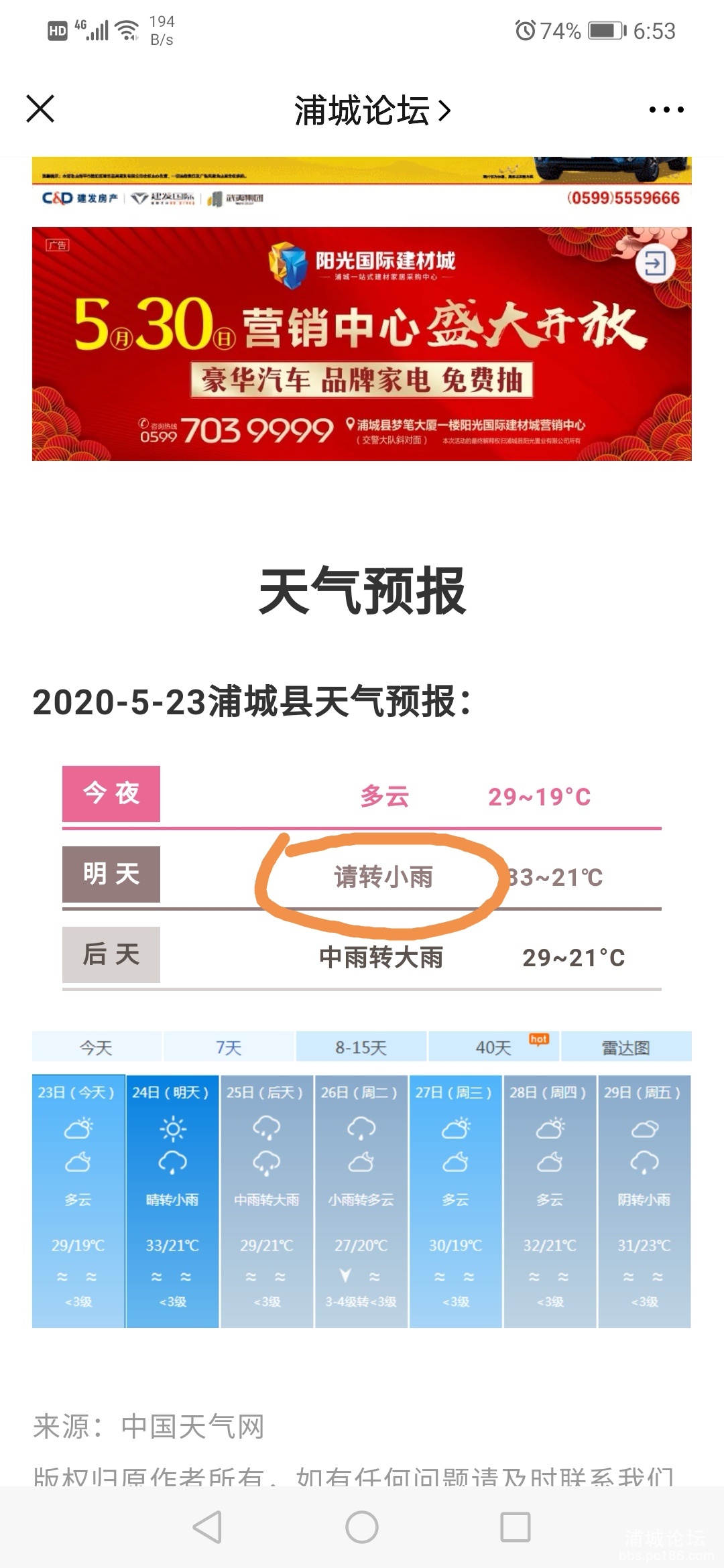
Task: Close the article page
Action: 40,109
